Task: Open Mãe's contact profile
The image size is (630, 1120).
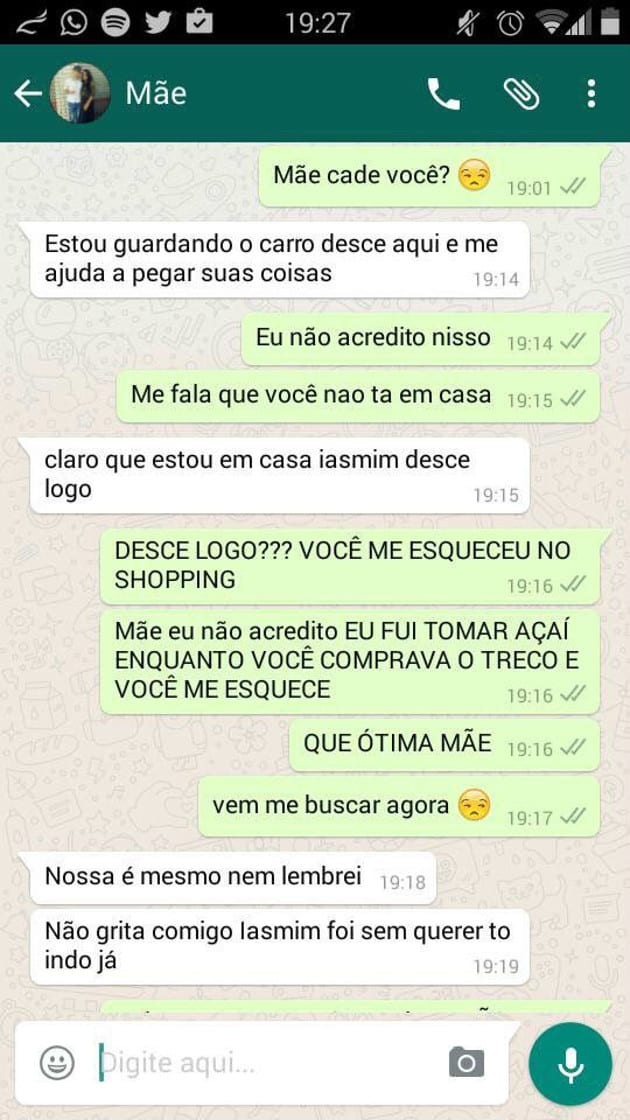Action: click(x=156, y=94)
